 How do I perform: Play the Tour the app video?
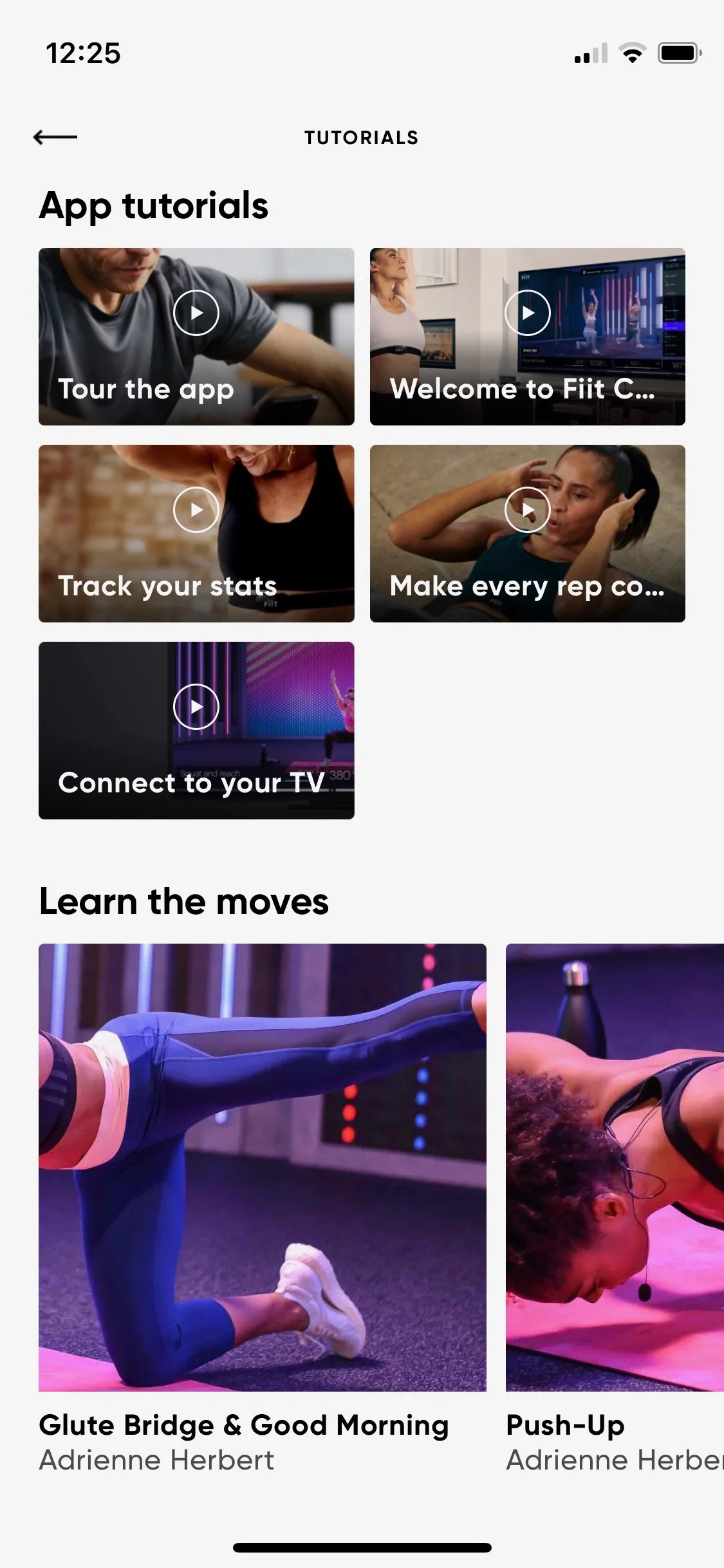pyautogui.click(x=196, y=313)
